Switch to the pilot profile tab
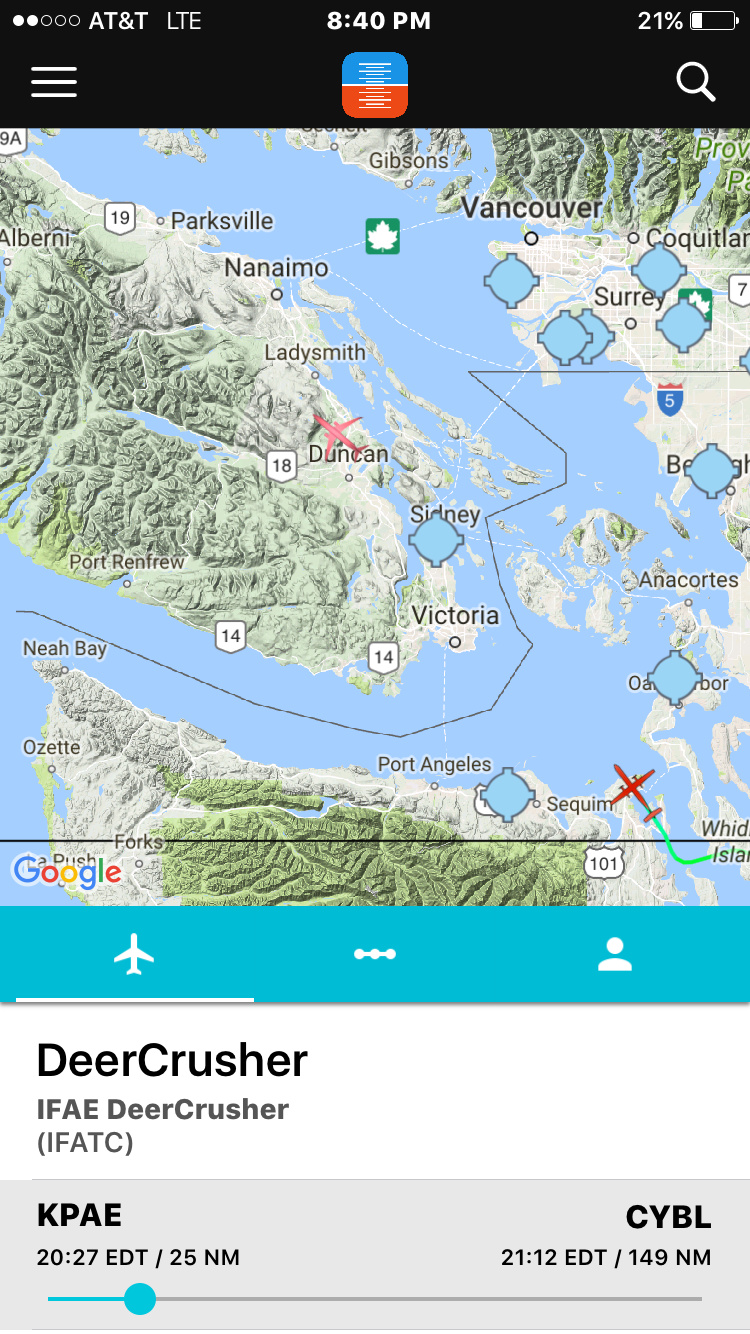The image size is (750, 1334). [615, 953]
